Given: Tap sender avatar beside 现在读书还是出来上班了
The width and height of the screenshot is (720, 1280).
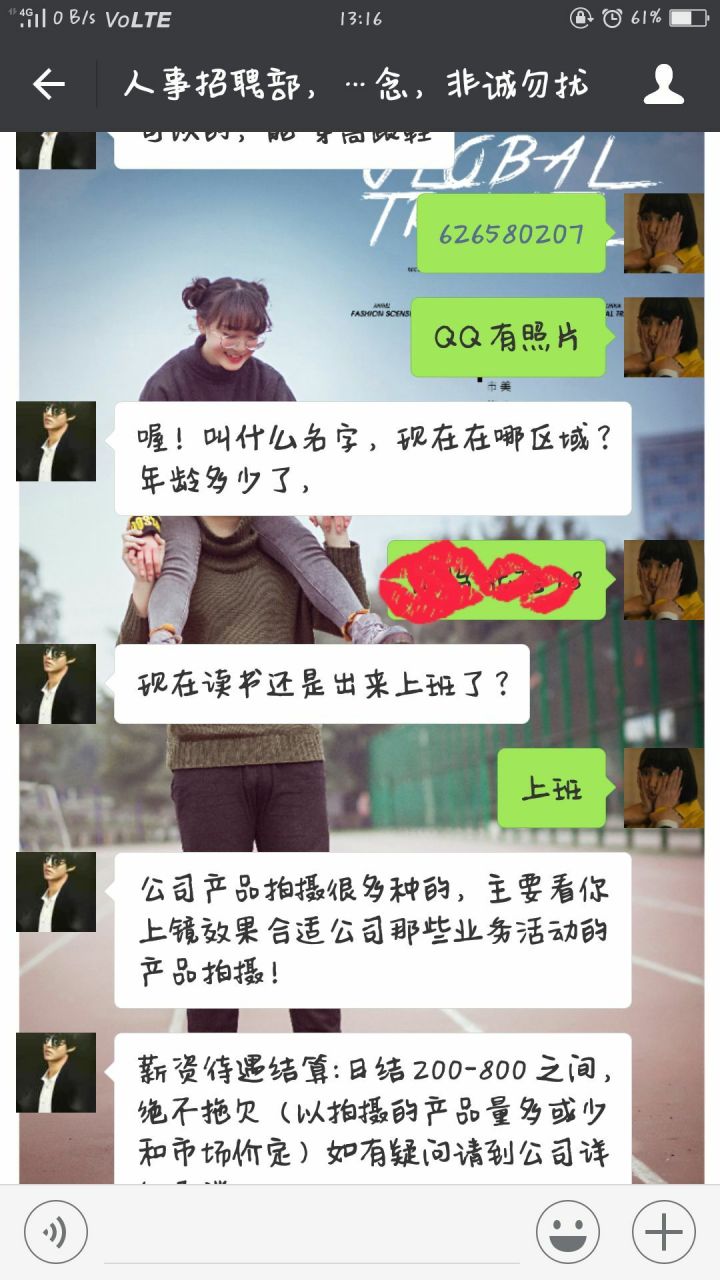Looking at the screenshot, I should point(56,684).
